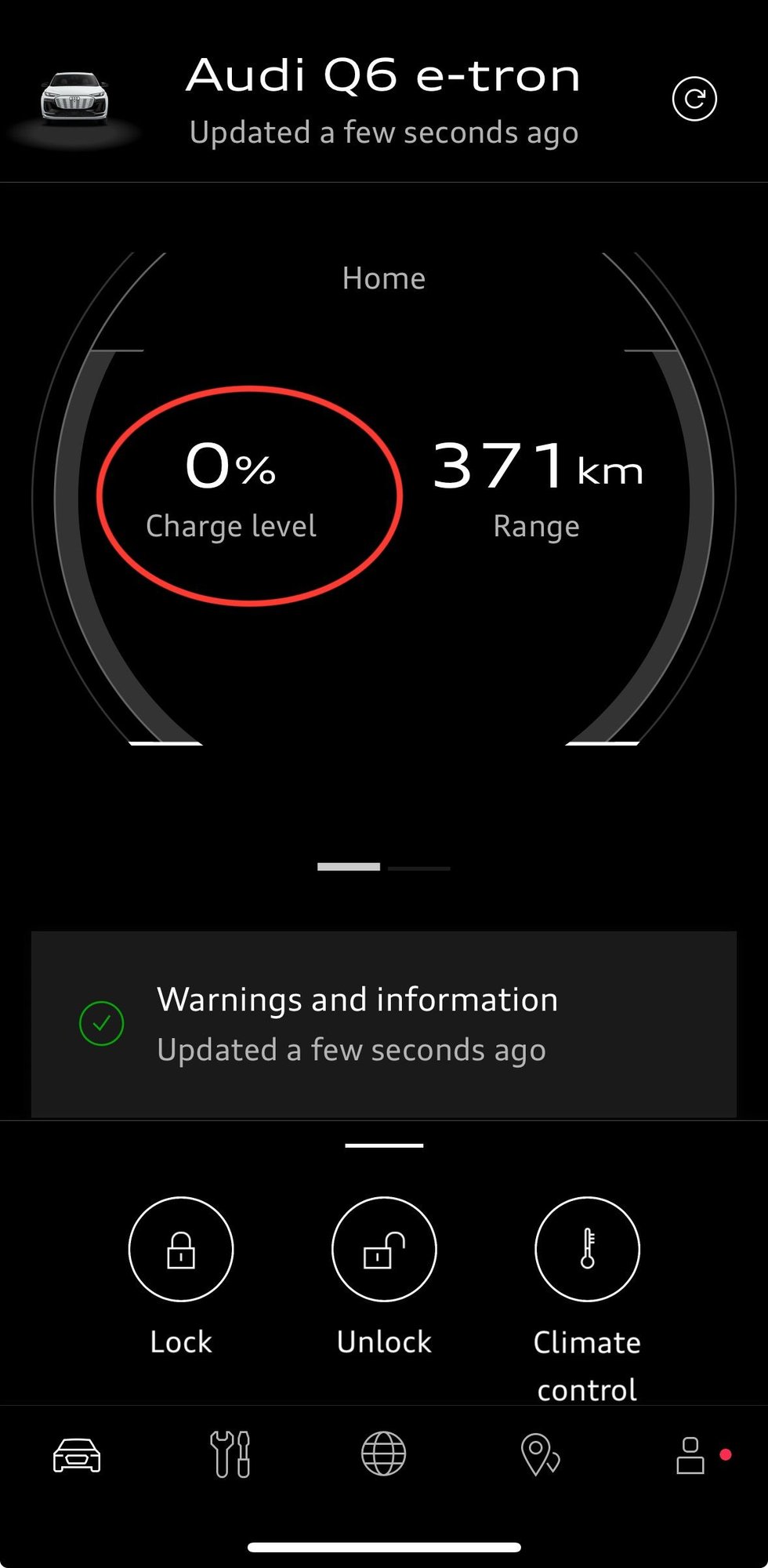Tap the green checkmark on warnings card
Image resolution: width=768 pixels, height=1568 pixels.
(100, 1023)
